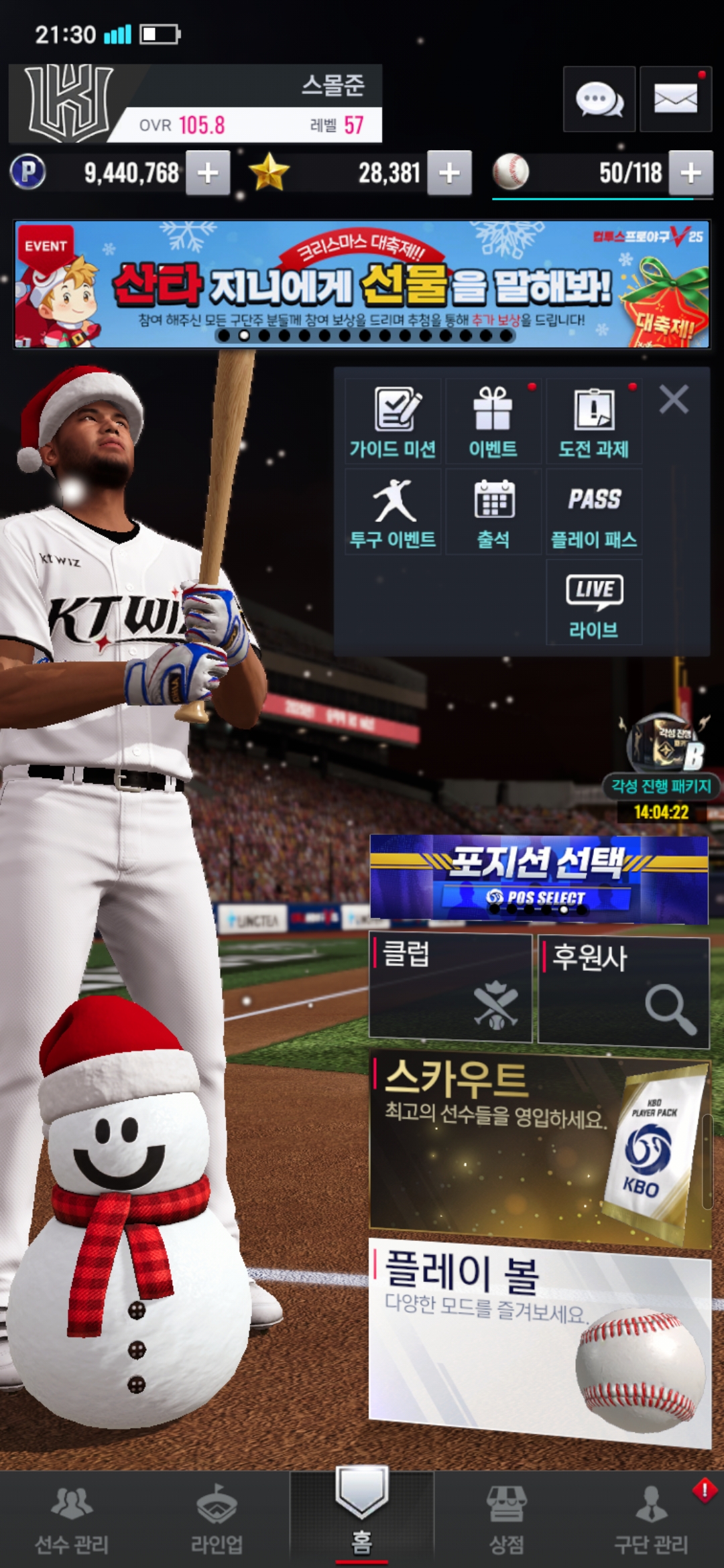The height and width of the screenshot is (1568, 724).
Task: Open 출석 attendance calendar
Action: coord(493,512)
